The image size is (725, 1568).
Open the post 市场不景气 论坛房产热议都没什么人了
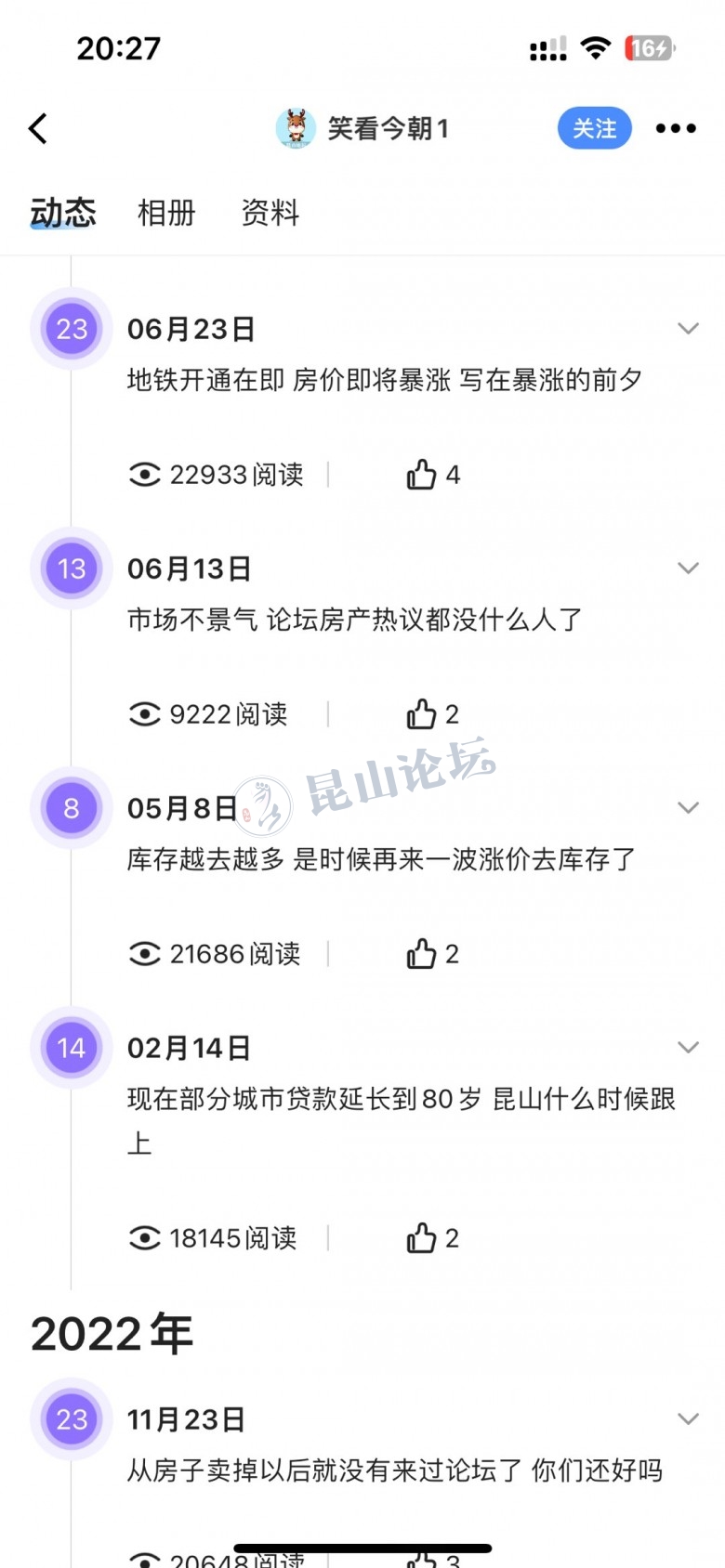click(x=354, y=620)
